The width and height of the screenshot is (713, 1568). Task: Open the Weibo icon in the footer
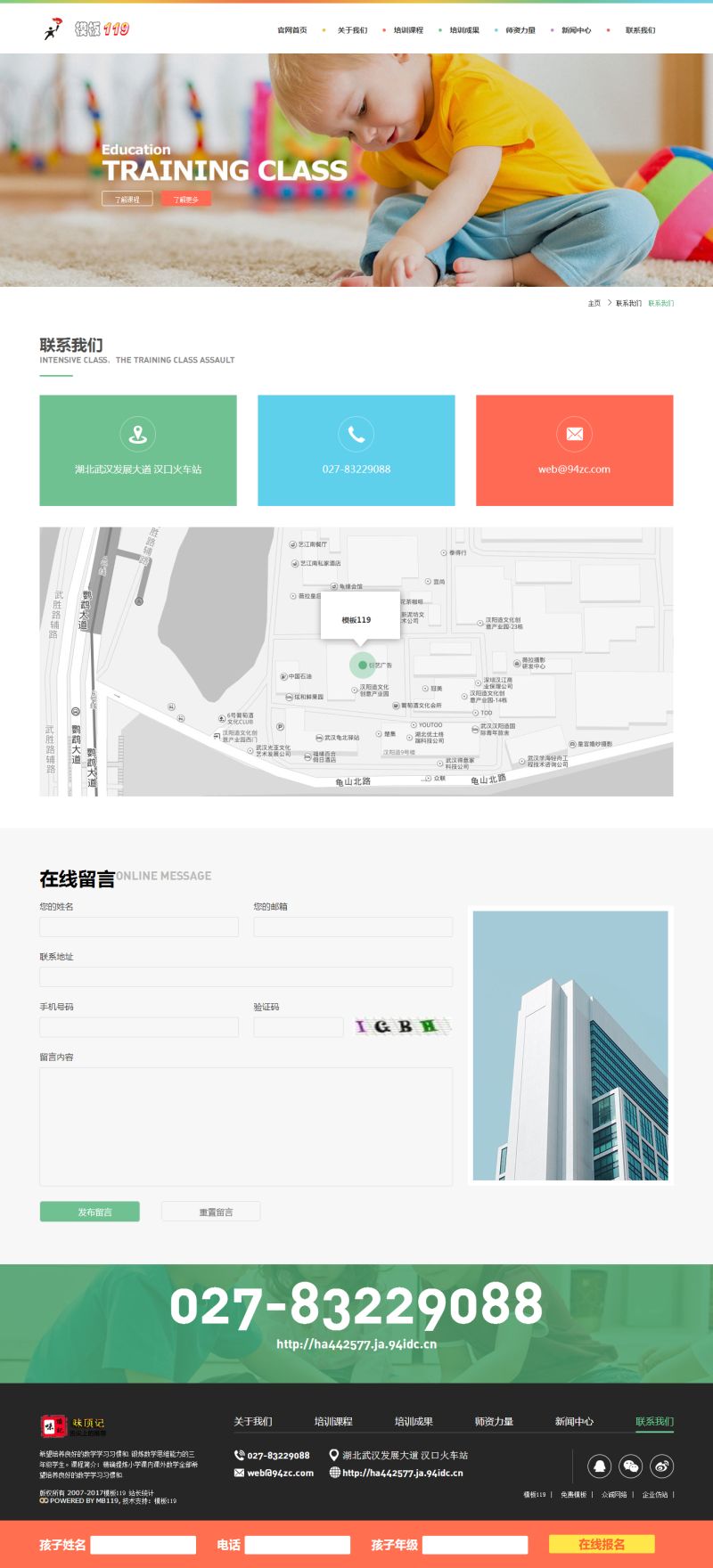click(x=661, y=1466)
